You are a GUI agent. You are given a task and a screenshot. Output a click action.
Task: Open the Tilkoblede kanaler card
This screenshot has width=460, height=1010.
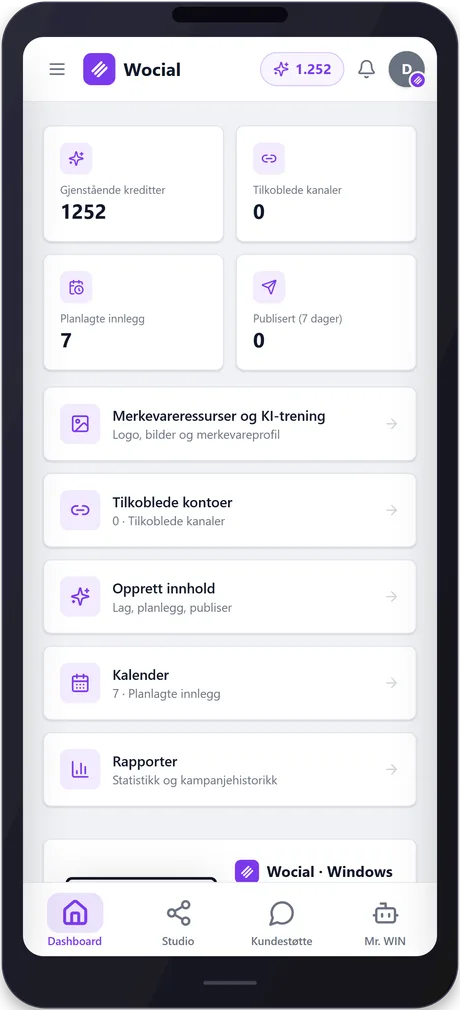click(x=326, y=184)
